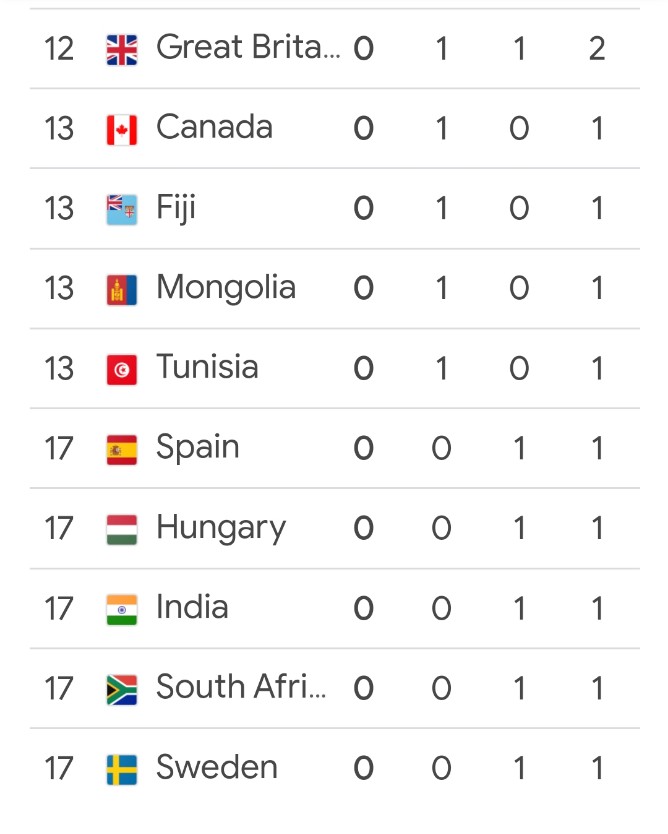Open the Spain row

(x=197, y=448)
